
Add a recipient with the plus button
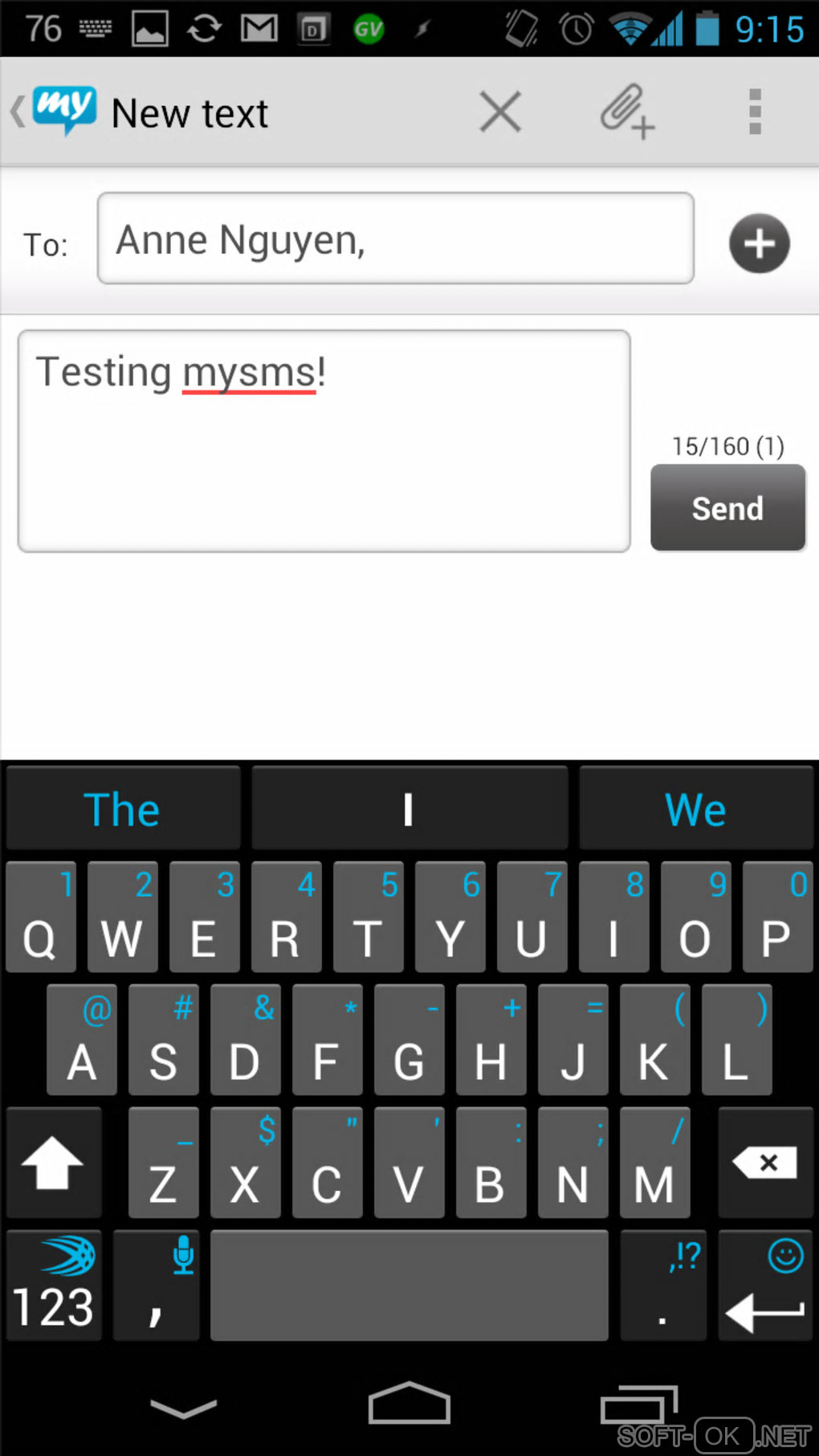click(x=759, y=243)
